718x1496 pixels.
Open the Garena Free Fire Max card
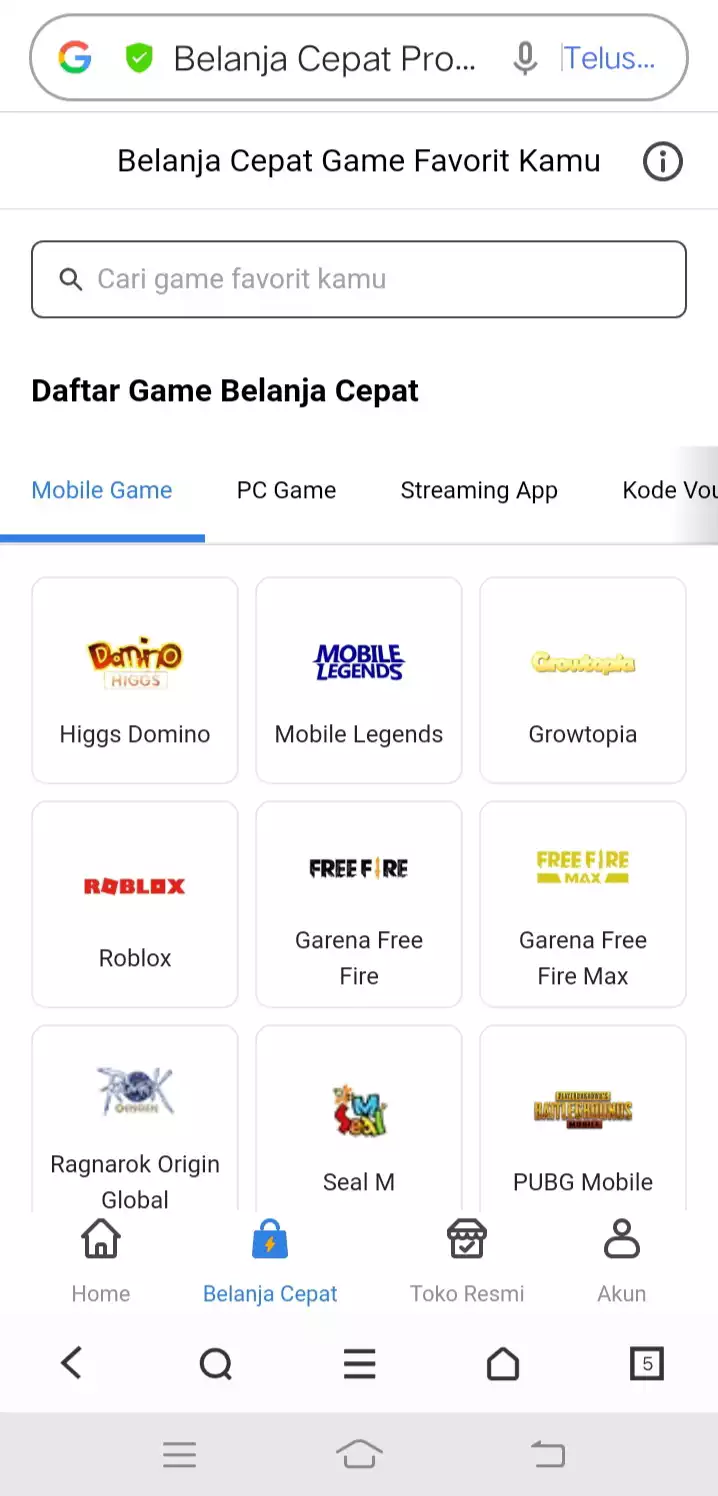pos(583,904)
